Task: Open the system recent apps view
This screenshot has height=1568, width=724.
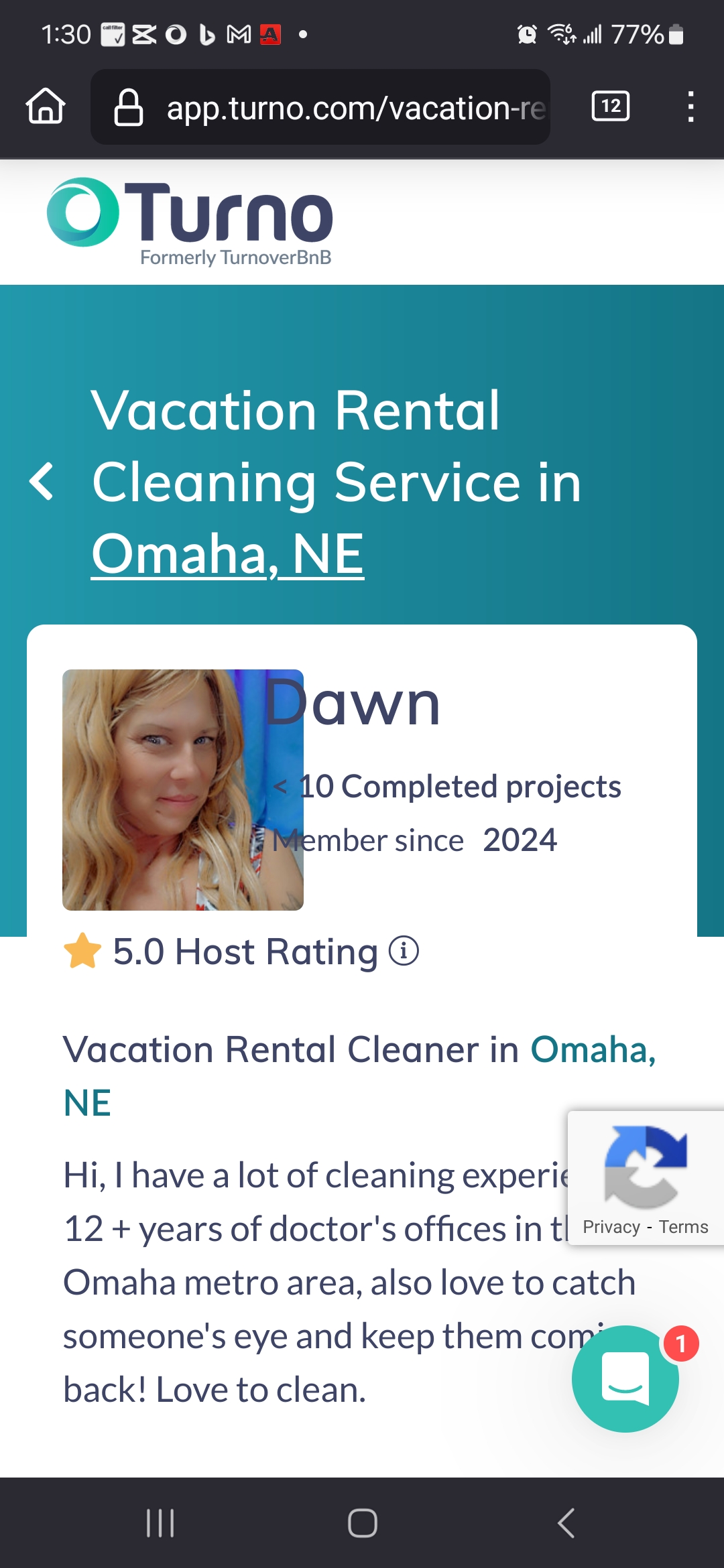Action: point(160,1523)
